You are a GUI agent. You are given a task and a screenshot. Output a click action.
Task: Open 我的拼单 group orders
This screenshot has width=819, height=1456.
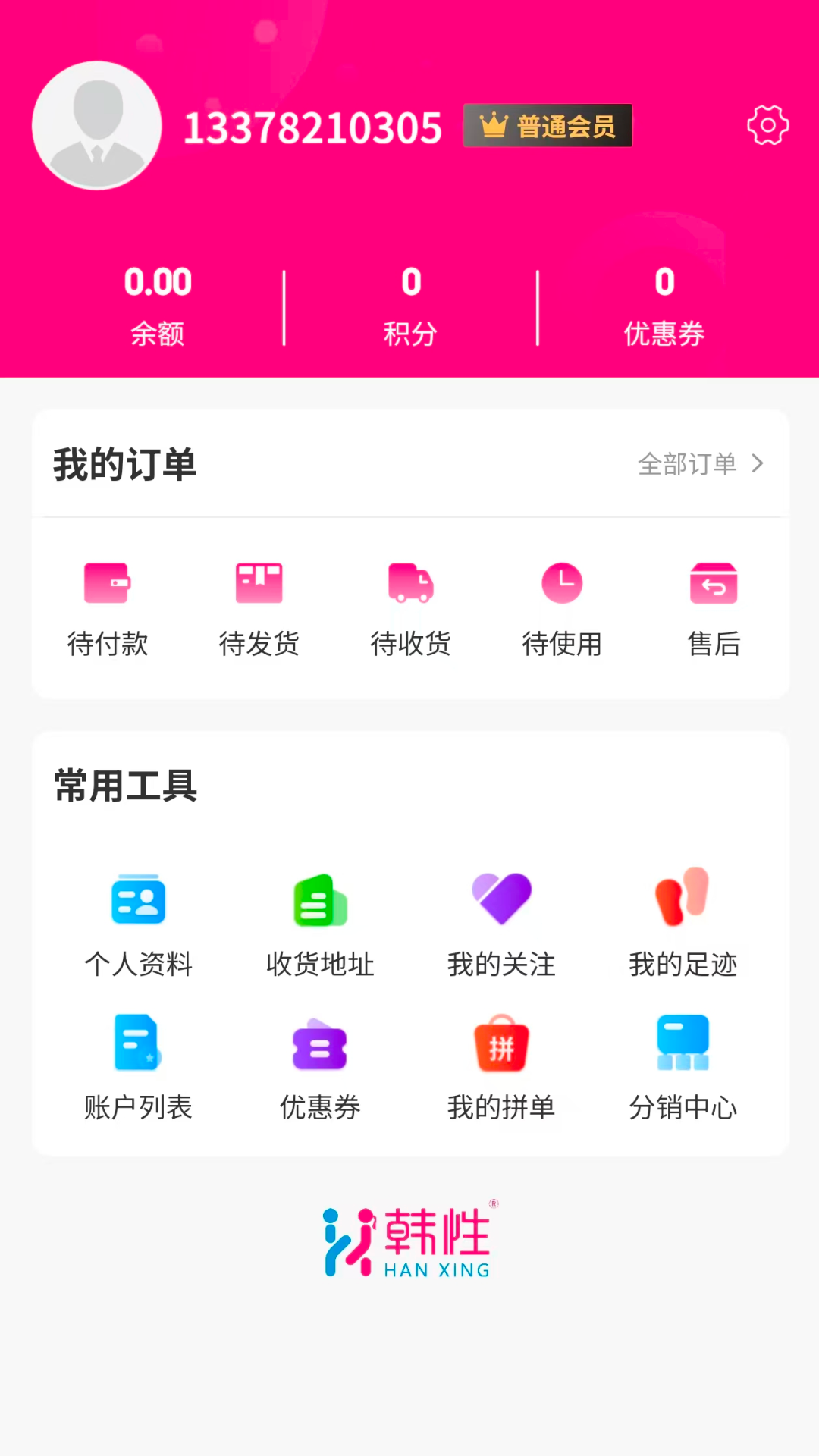(x=501, y=1066)
